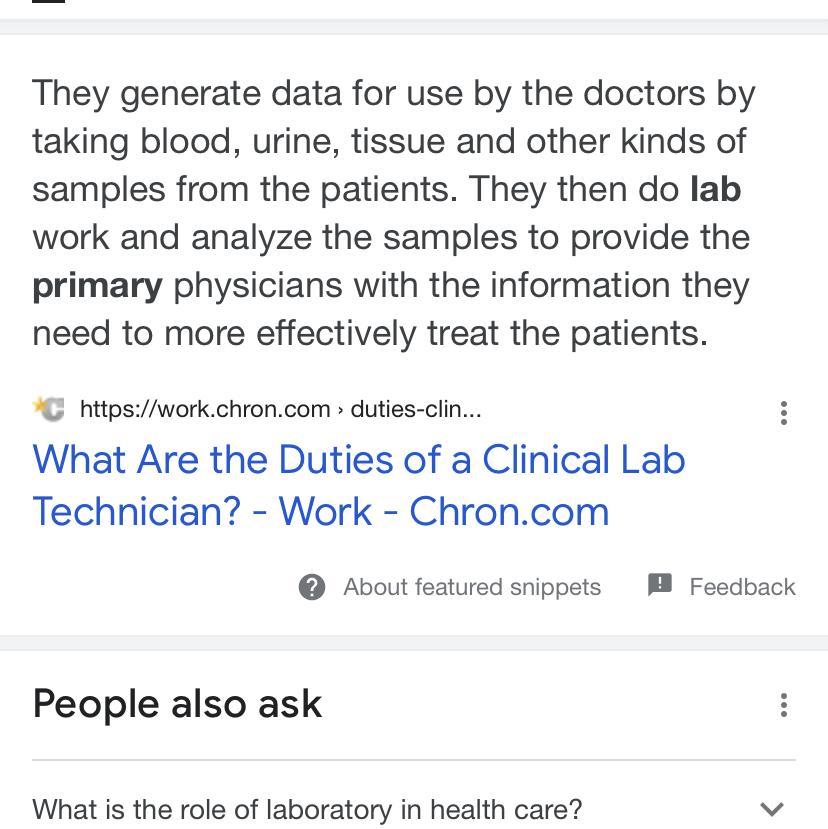Open options menu for the Chron.com result
Screen dimensions: 828x829
click(x=783, y=412)
